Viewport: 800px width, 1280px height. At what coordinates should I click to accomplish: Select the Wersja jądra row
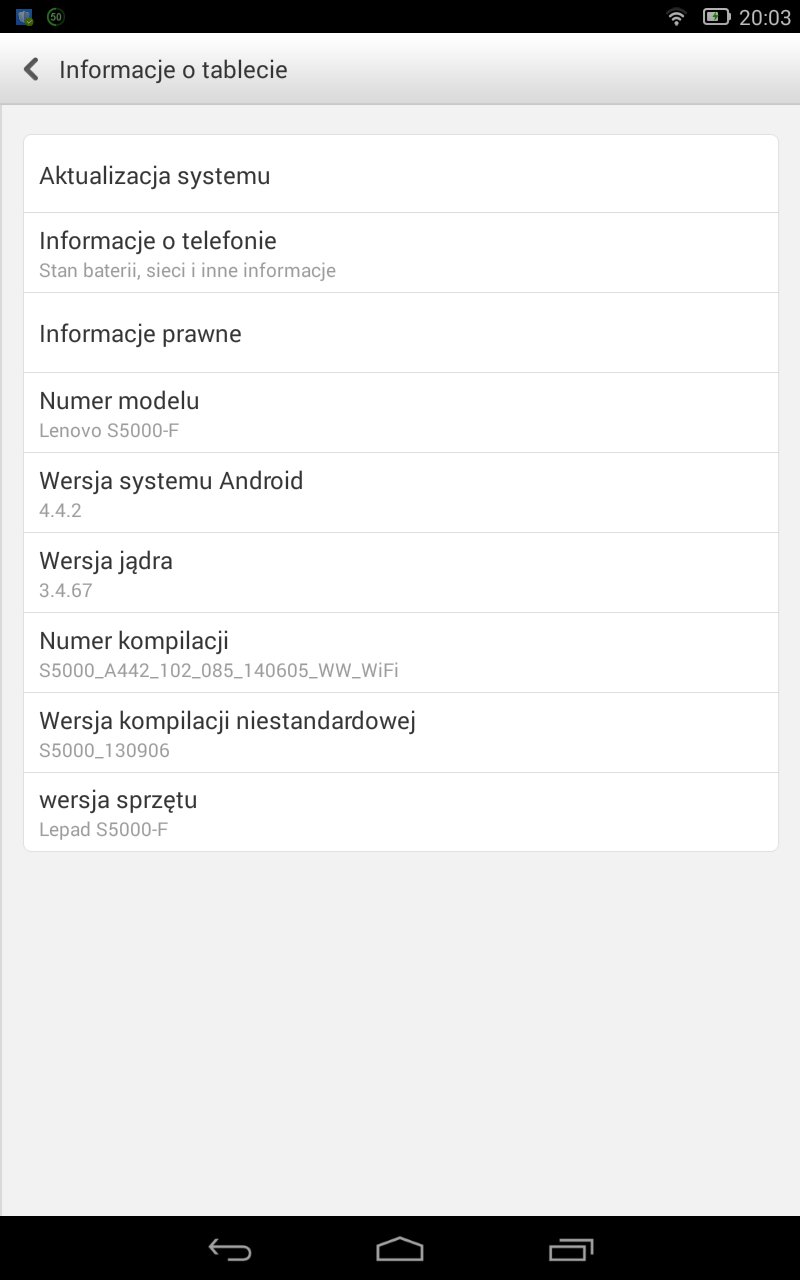pos(400,573)
